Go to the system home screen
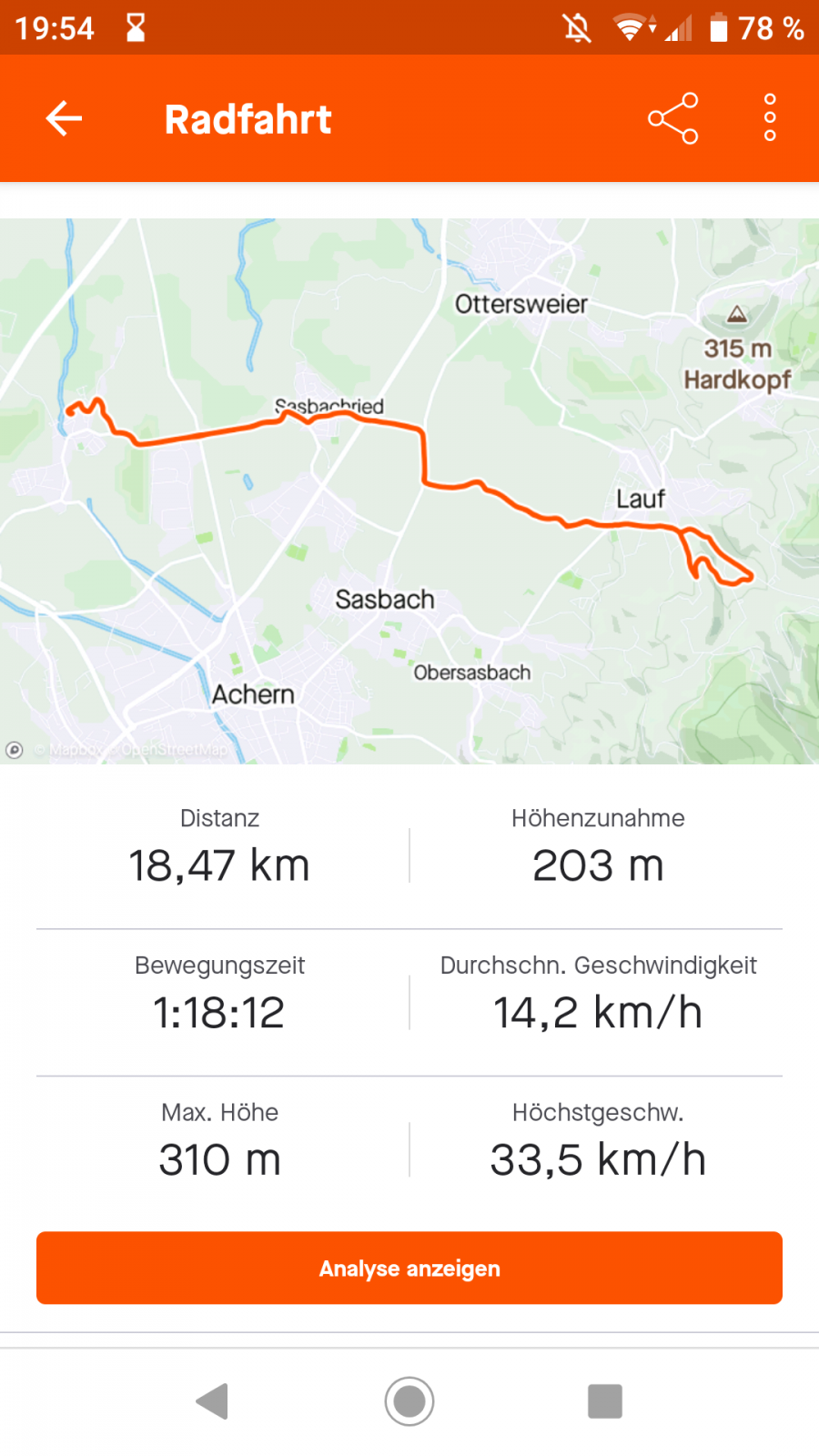Viewport: 819px width, 1456px height. click(x=409, y=1401)
